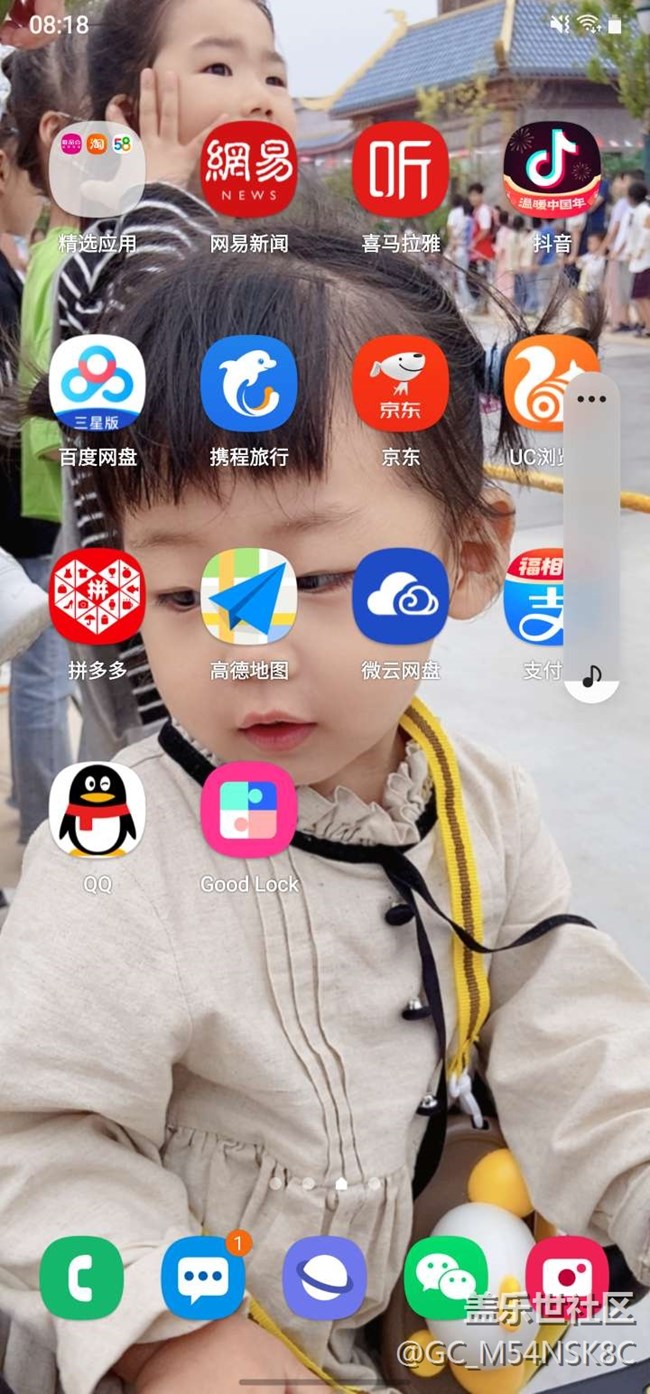Screen dimensions: 650x1394
Task: Open 百度网盘
Action: coord(97,384)
